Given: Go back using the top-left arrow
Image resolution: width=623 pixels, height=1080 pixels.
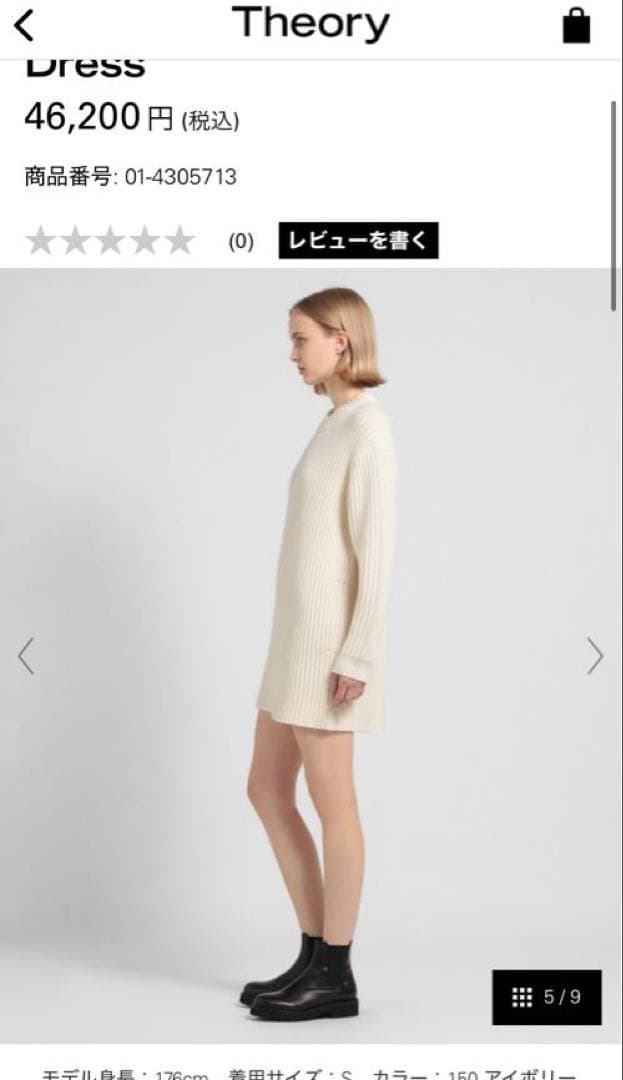Looking at the screenshot, I should (x=24, y=25).
